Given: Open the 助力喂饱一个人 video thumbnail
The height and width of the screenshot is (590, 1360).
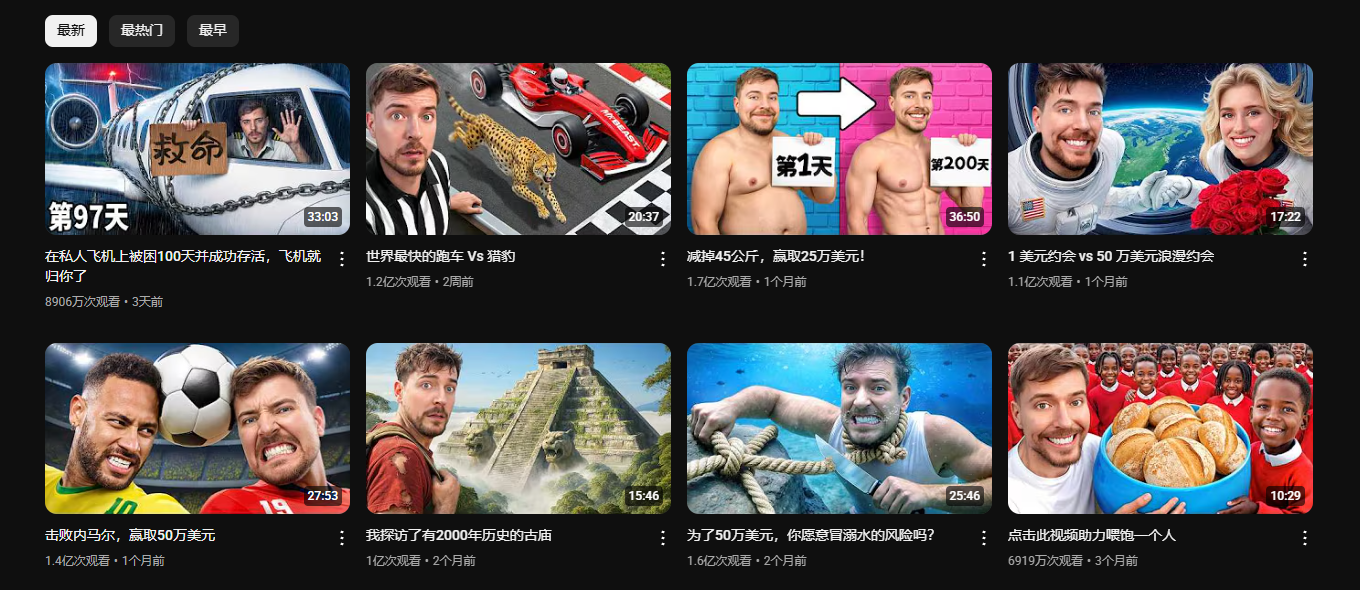Looking at the screenshot, I should pyautogui.click(x=1160, y=428).
